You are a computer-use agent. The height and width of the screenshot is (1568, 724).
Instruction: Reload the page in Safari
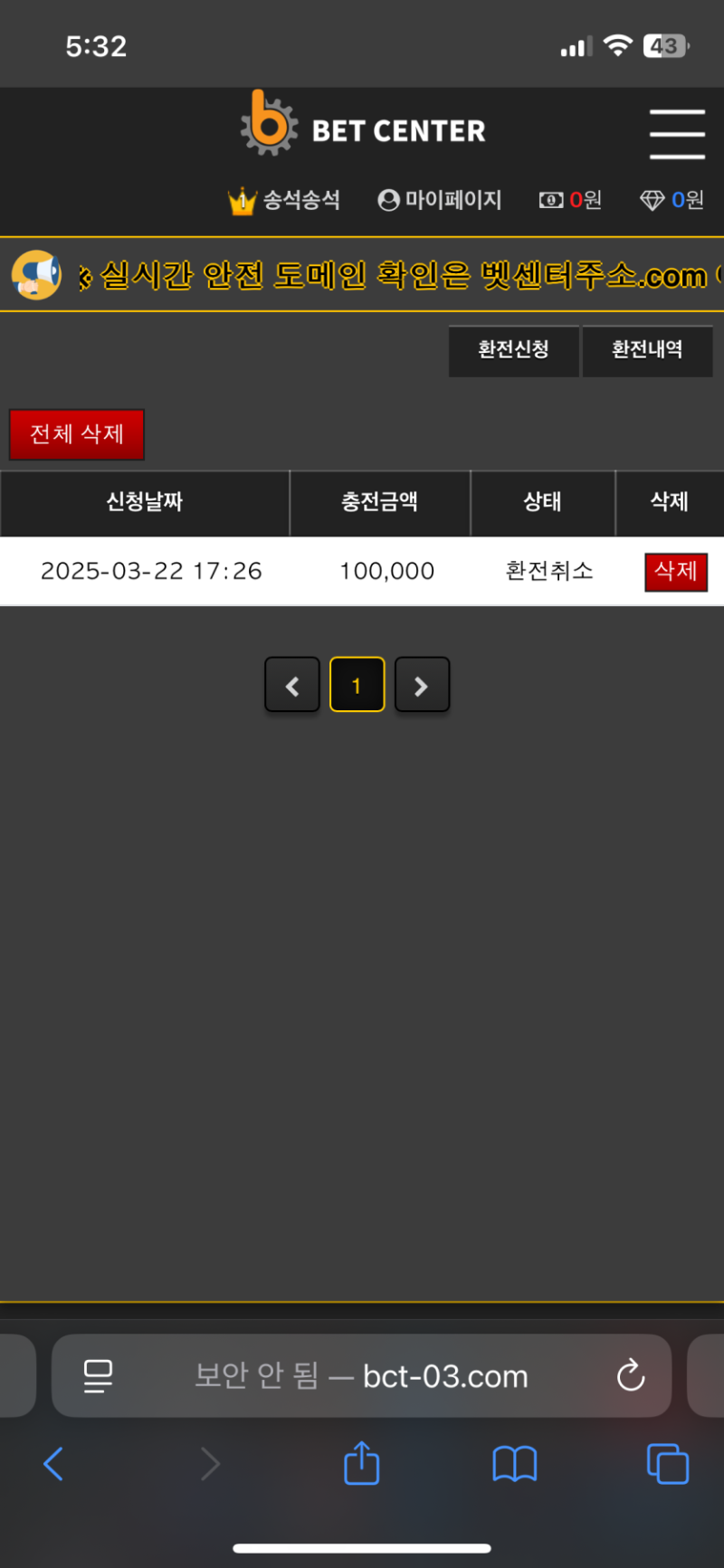tap(630, 1376)
